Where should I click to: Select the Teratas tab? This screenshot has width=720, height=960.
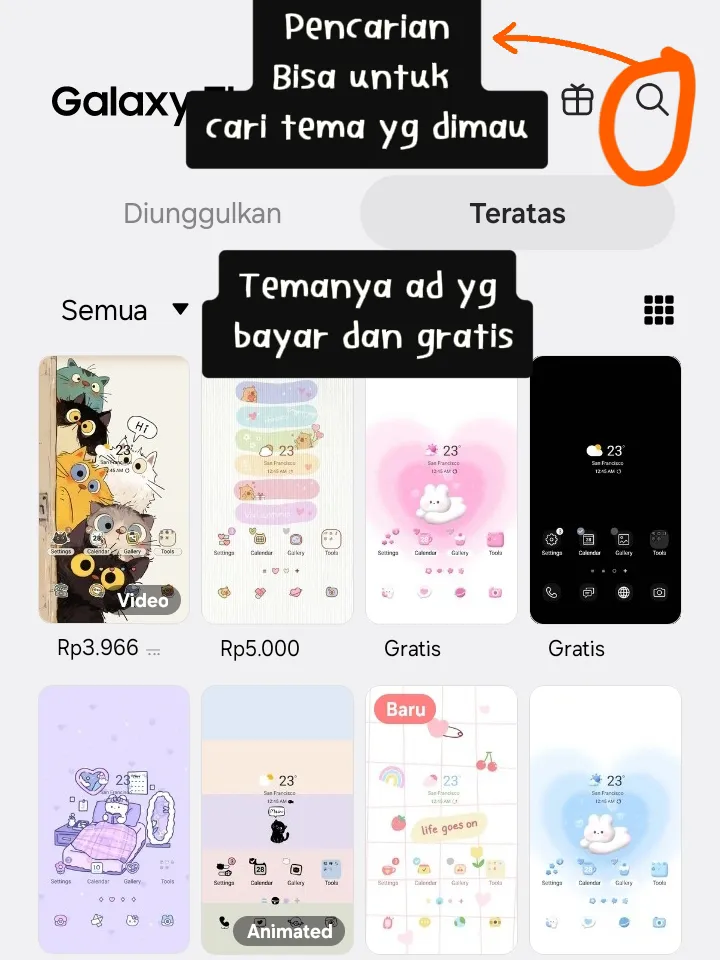tap(517, 213)
